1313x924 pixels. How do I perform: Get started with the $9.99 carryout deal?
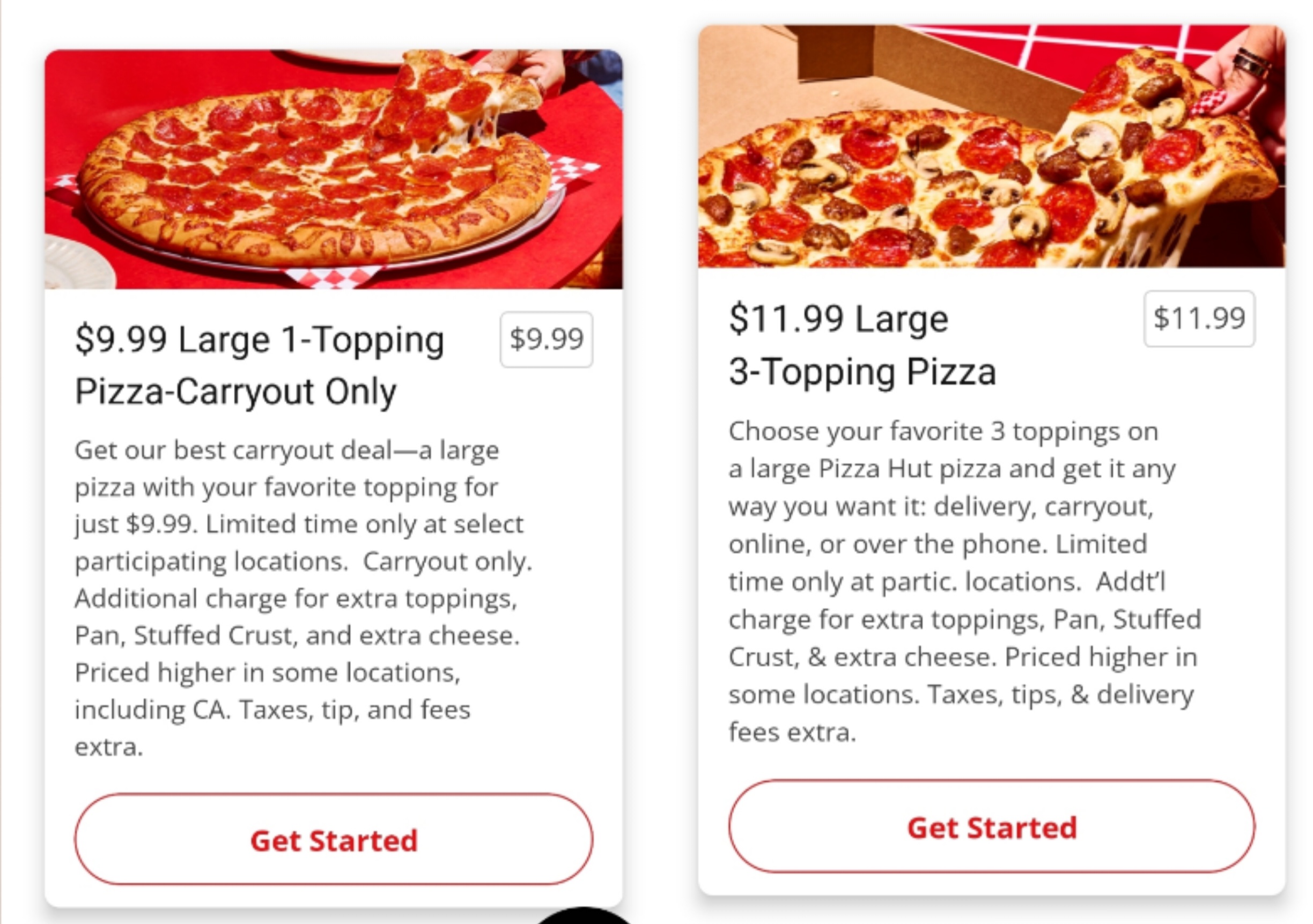pos(334,839)
